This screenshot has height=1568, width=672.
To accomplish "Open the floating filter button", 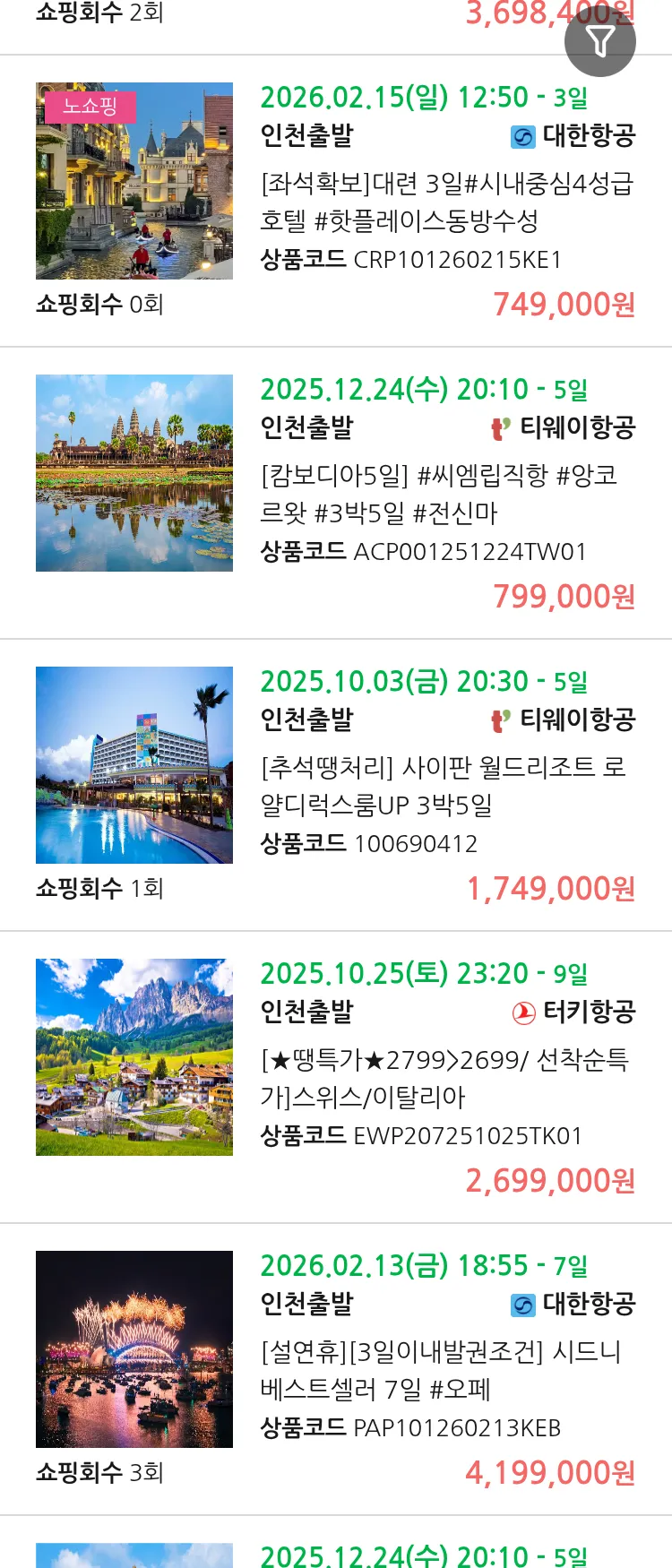I will tap(599, 41).
